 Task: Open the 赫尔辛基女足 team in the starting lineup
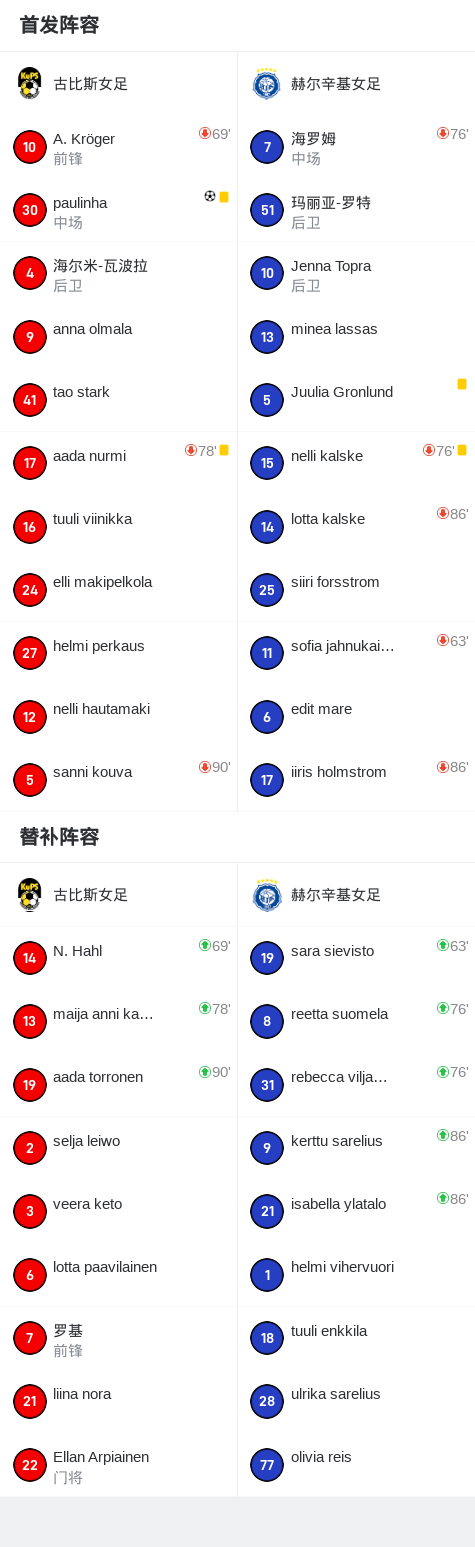coord(356,84)
